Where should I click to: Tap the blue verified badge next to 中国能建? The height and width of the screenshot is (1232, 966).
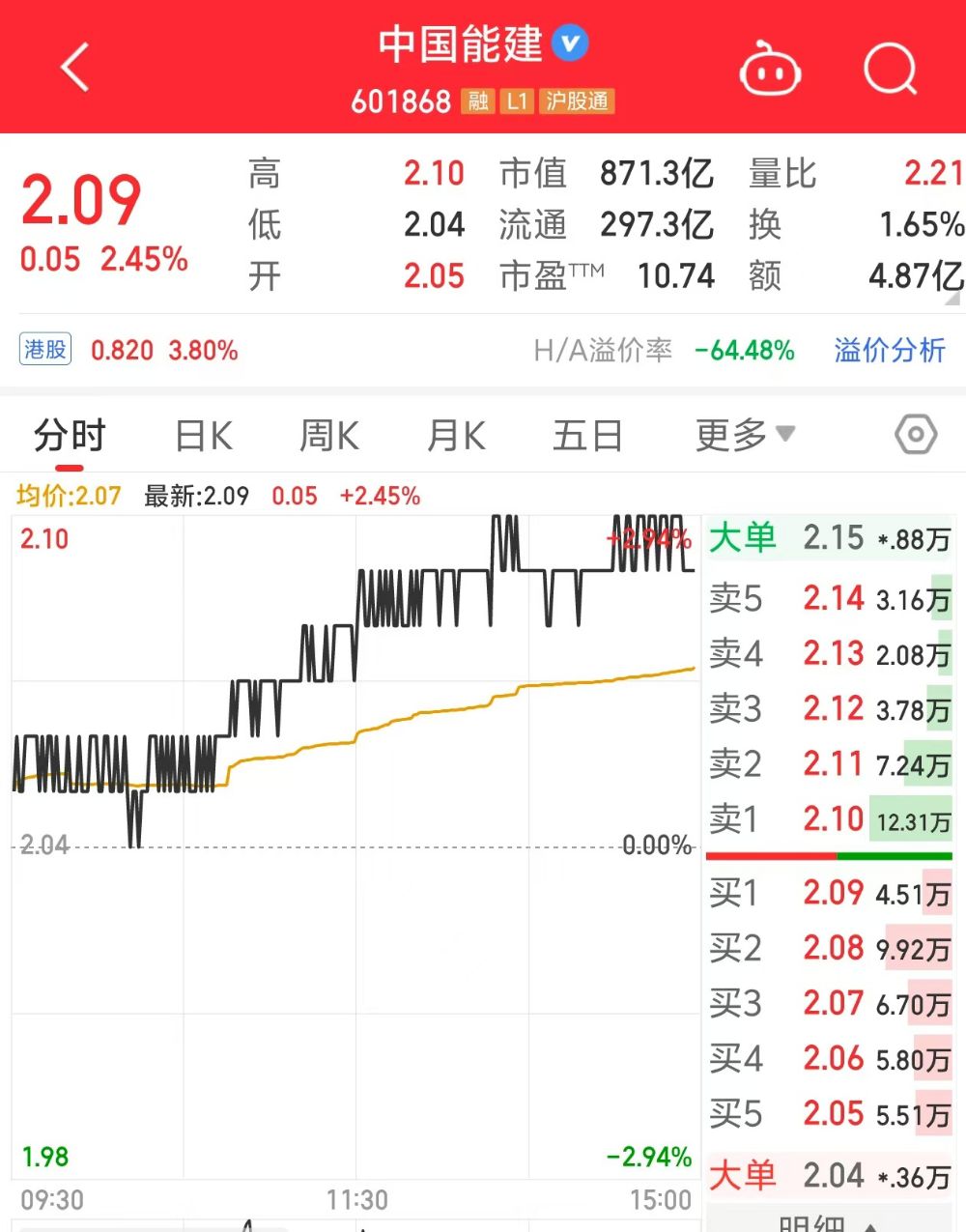[568, 45]
